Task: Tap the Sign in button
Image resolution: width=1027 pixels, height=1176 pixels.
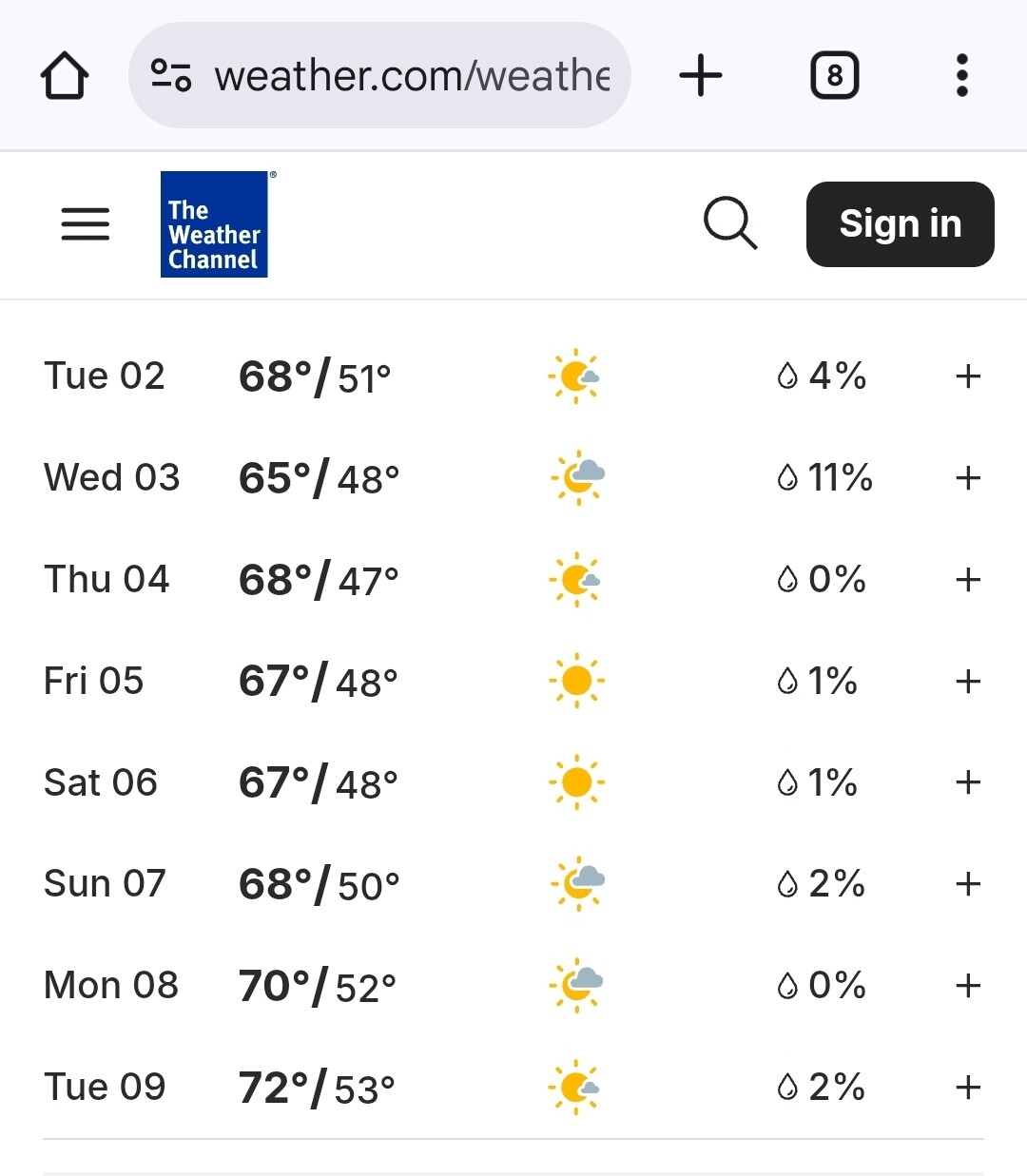Action: point(900,224)
